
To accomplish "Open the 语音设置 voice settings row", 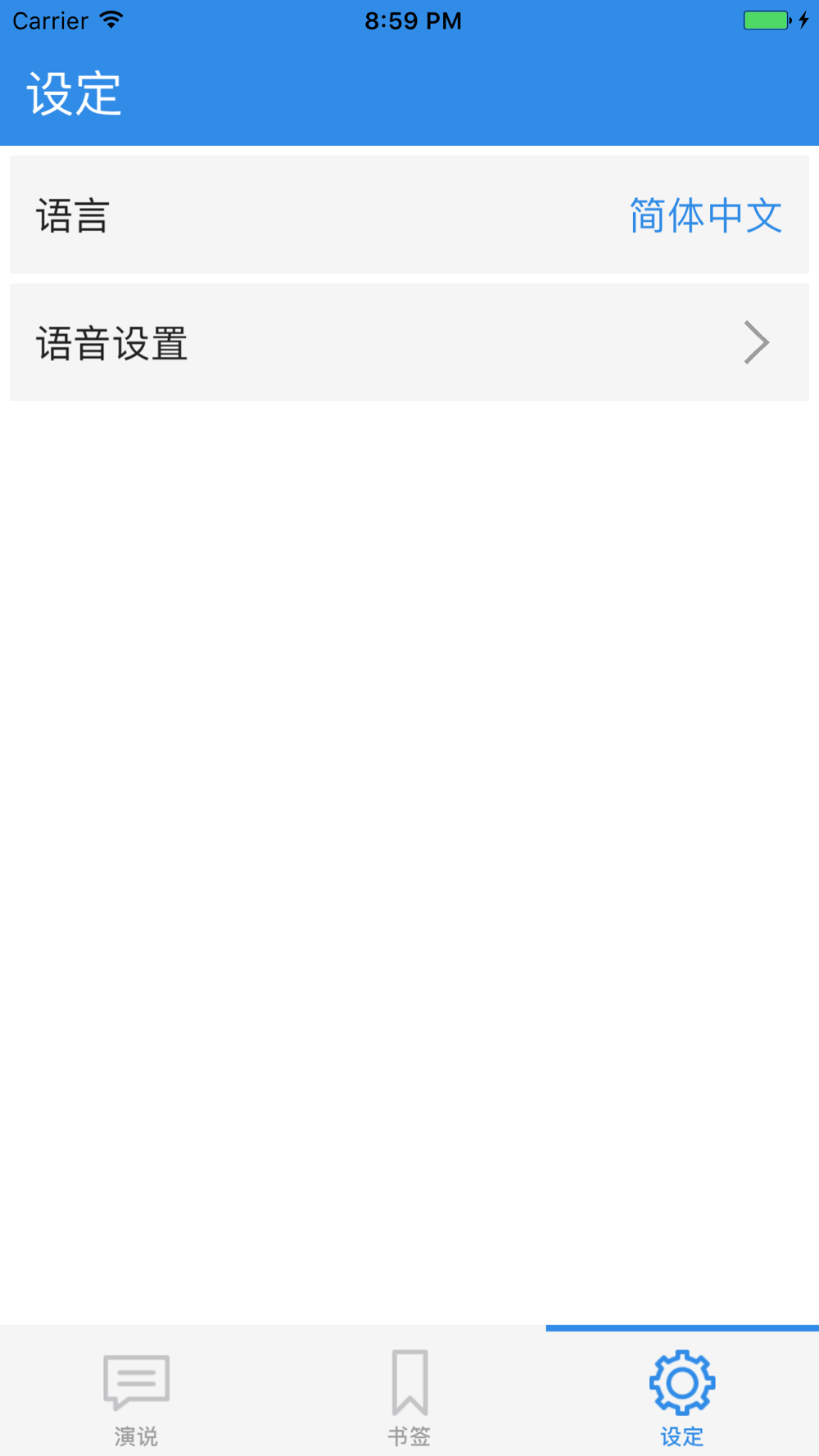I will coord(409,342).
